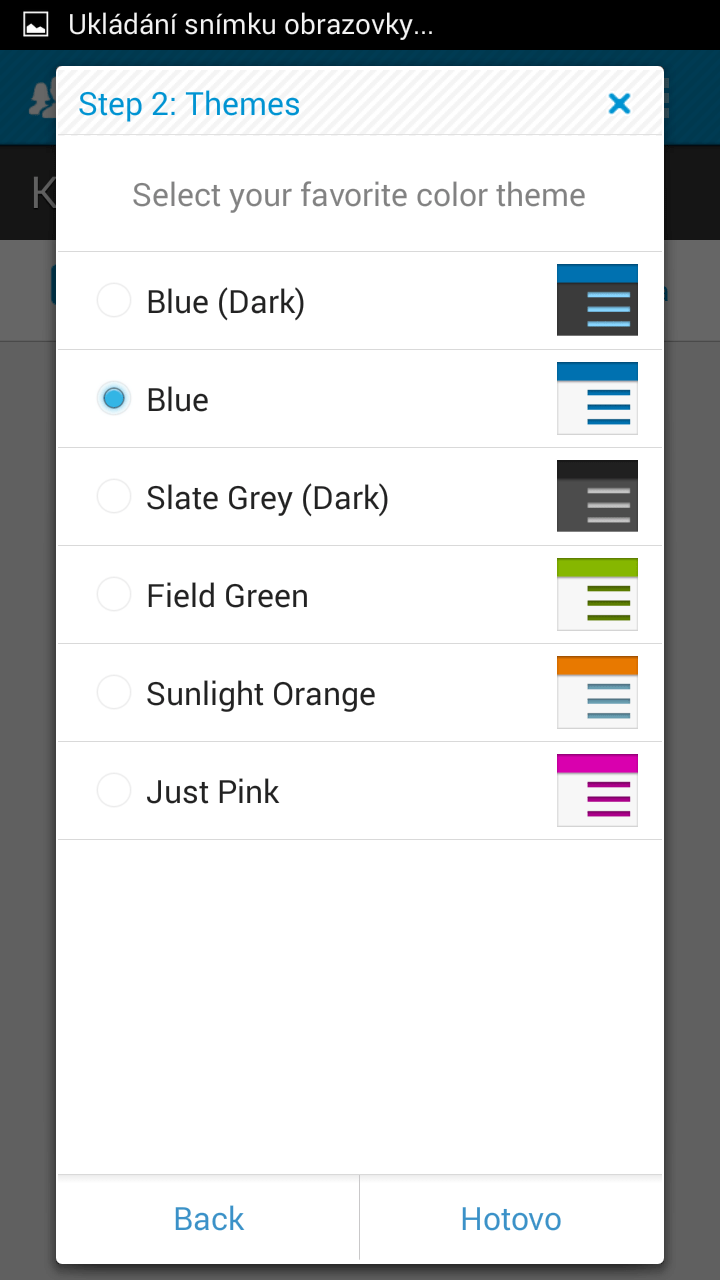This screenshot has height=1280, width=720.
Task: Close the Themes dialog
Action: click(619, 103)
